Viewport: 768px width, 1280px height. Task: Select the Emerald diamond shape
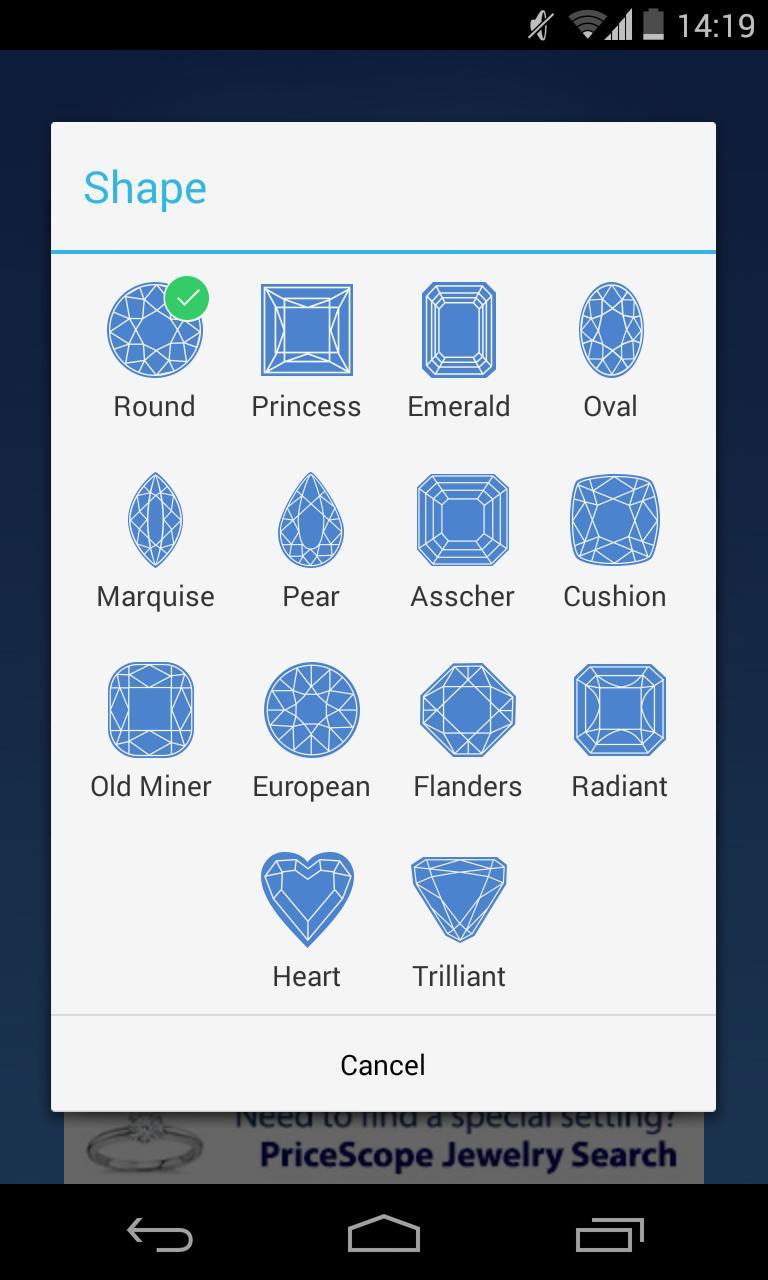click(459, 330)
